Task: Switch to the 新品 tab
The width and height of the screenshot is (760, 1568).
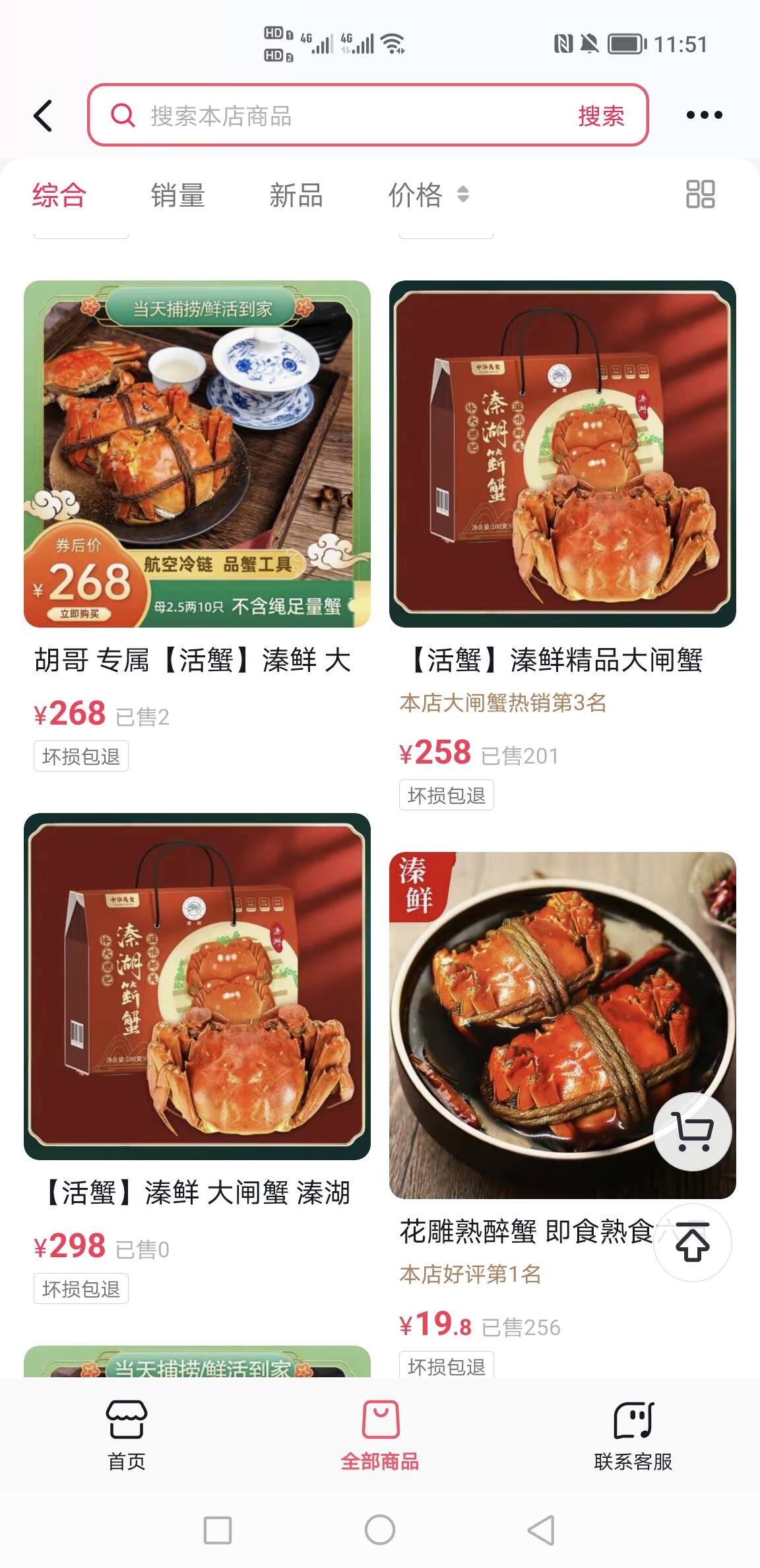Action: point(296,195)
